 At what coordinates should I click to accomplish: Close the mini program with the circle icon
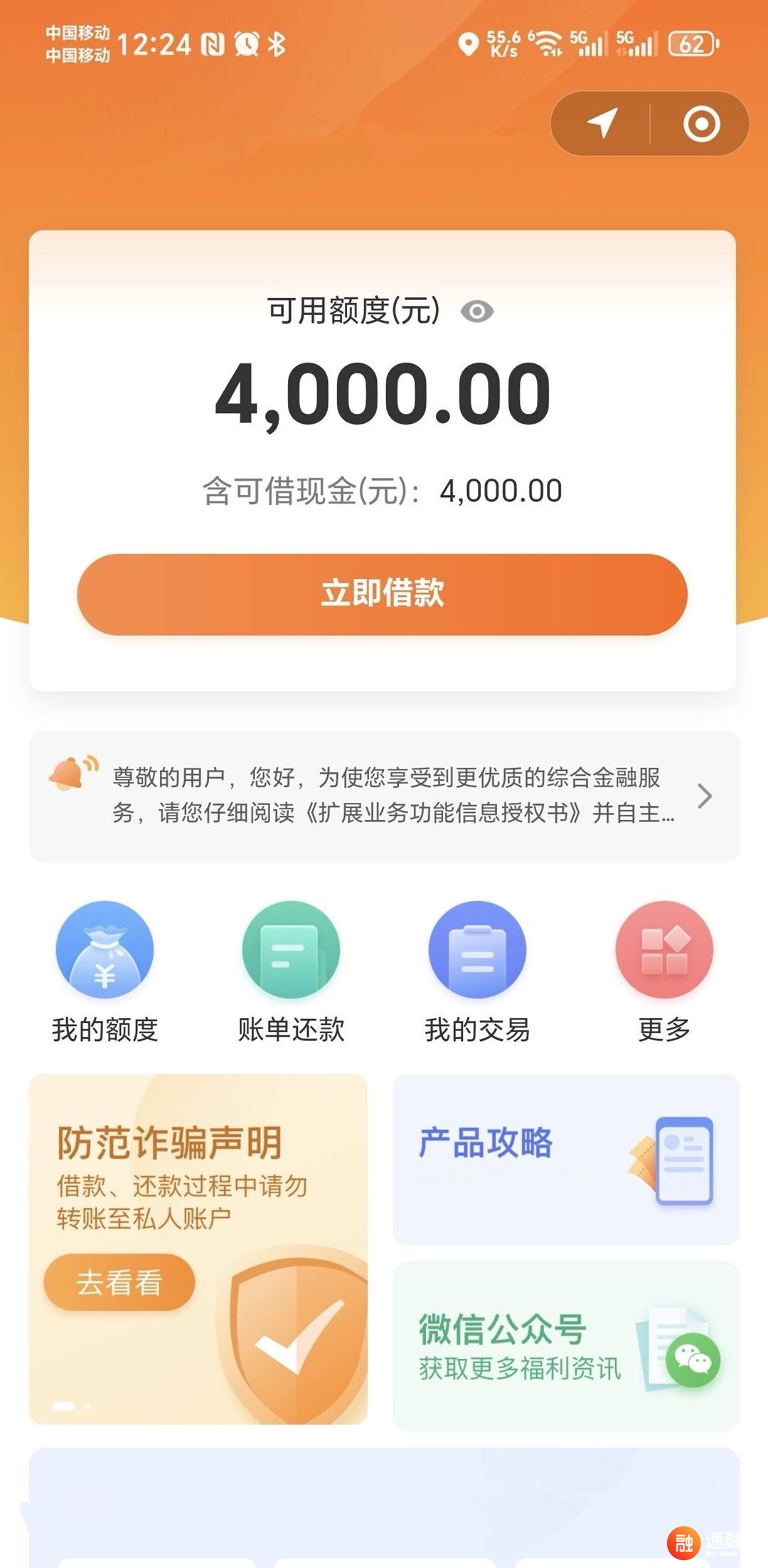click(701, 124)
